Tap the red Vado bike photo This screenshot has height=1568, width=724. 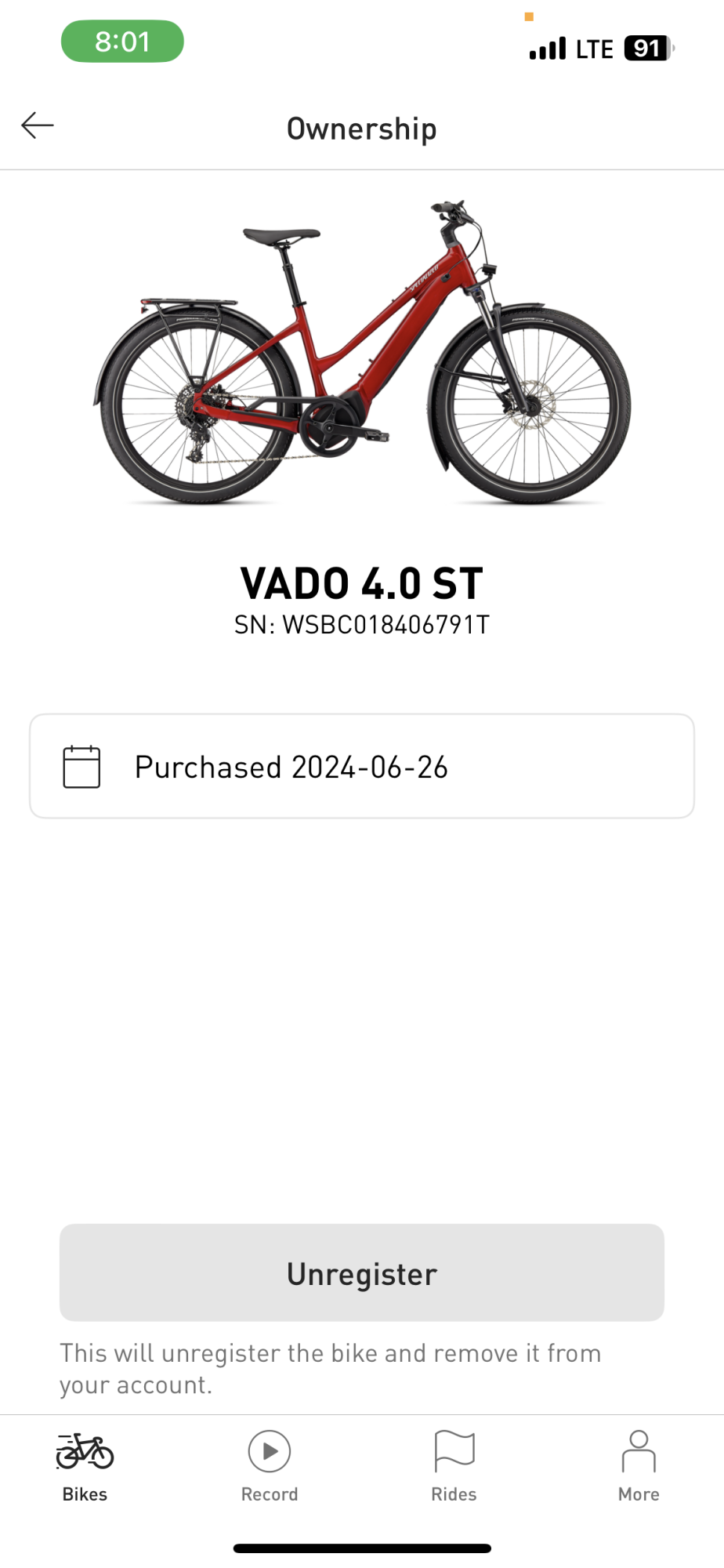click(x=360, y=353)
